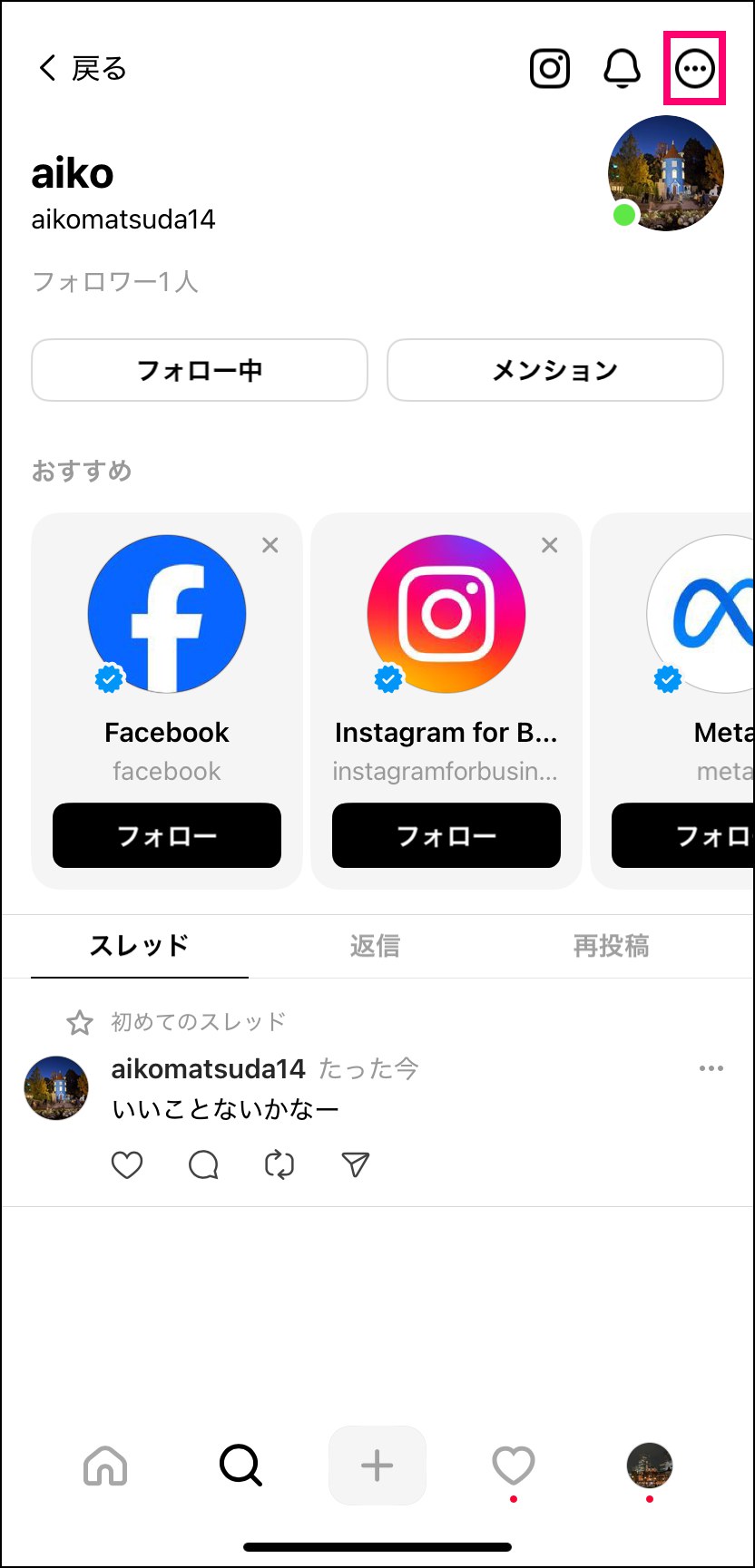This screenshot has width=755, height=1568.
Task: Switch to the 再投稿 tab
Action: click(611, 946)
